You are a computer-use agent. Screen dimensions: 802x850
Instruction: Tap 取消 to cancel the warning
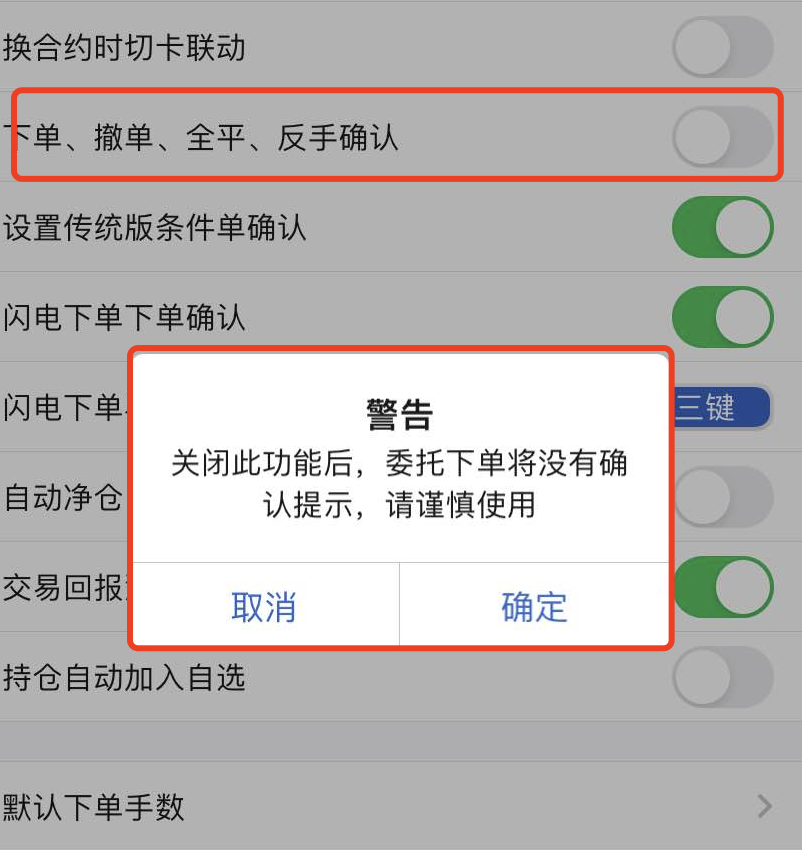(264, 606)
